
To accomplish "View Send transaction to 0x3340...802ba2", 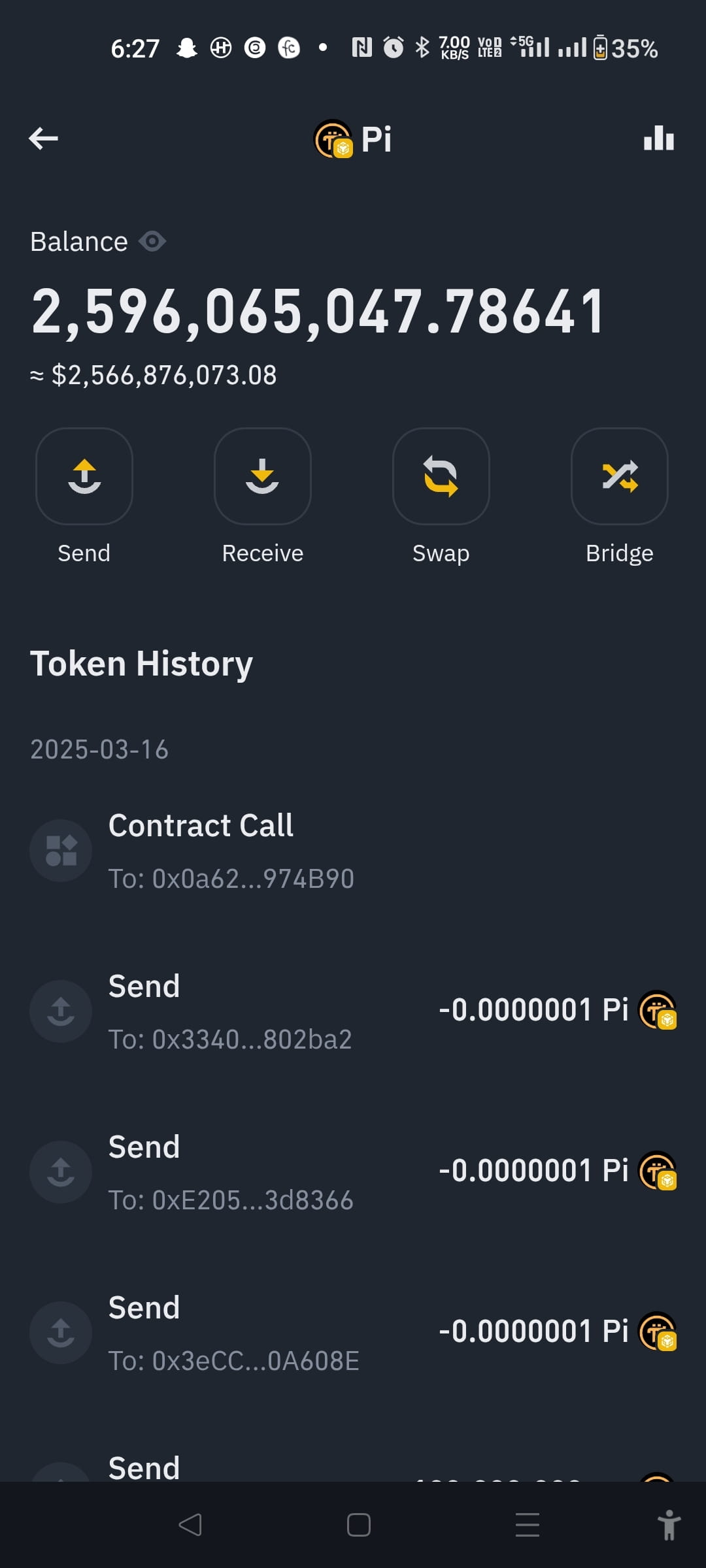I will [x=353, y=1011].
